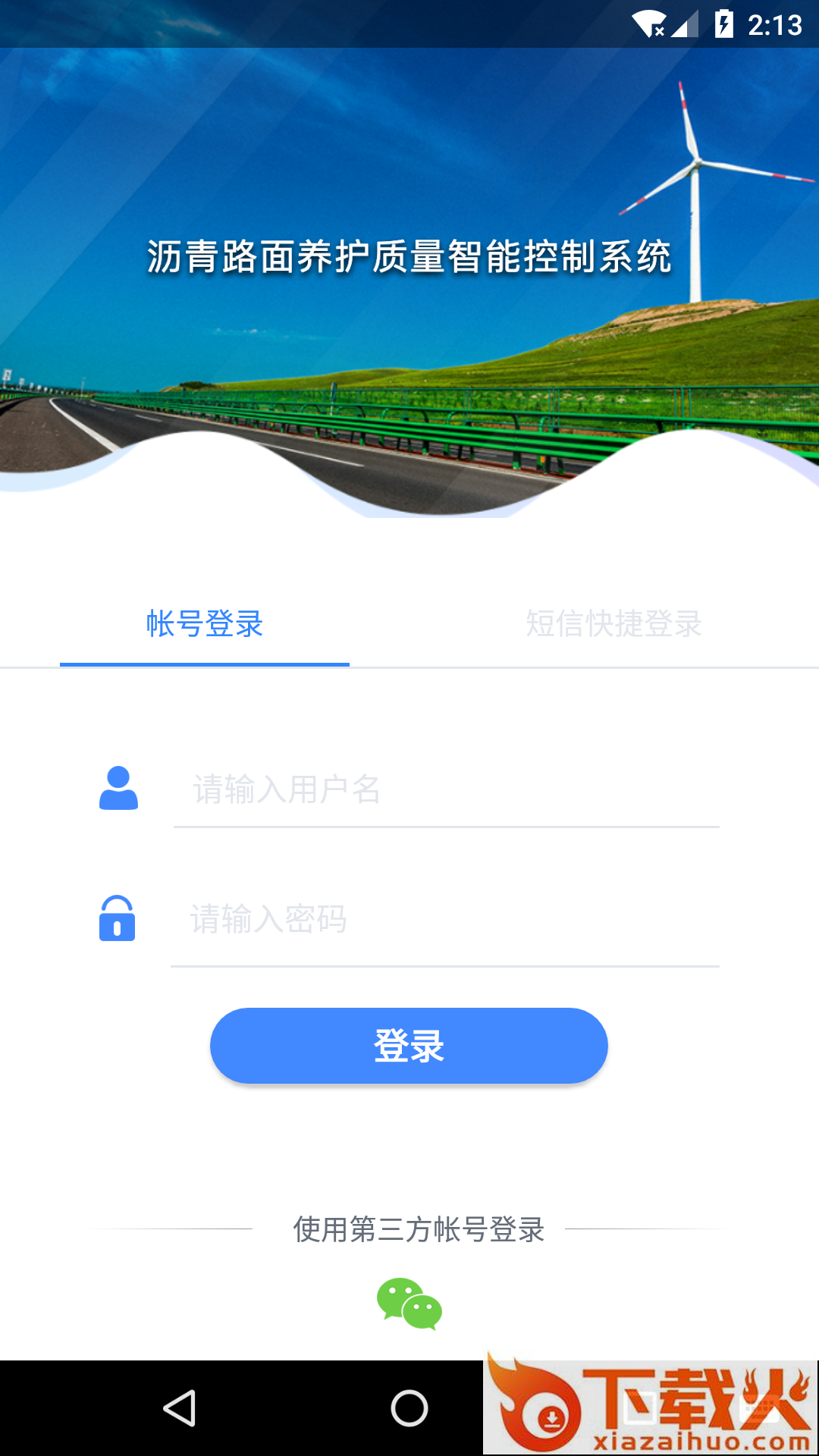The width and height of the screenshot is (819, 1456).
Task: Switch to the 短信快捷登录 tab
Action: click(613, 624)
